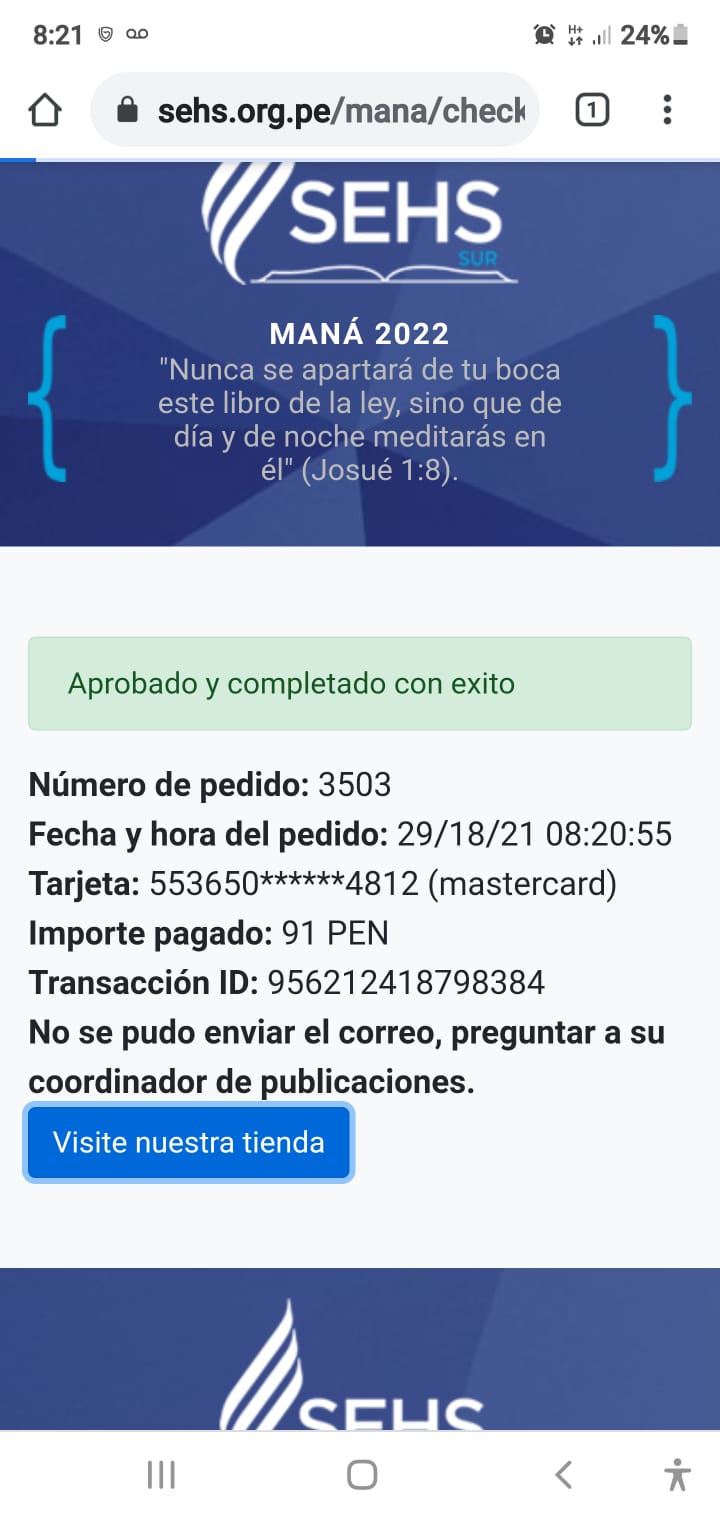
Task: Go back using the system back button
Action: (x=563, y=1474)
